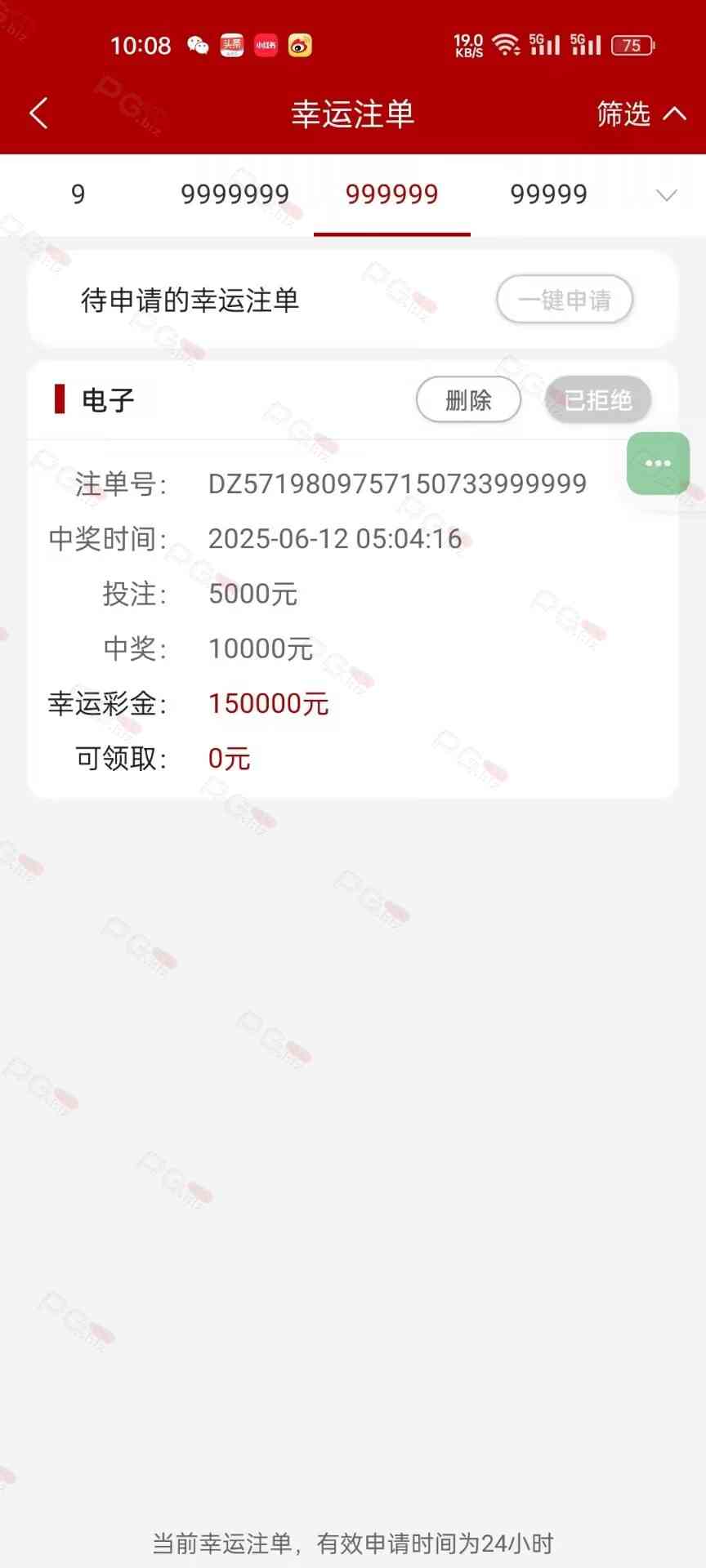Tap the 一键申请 button
This screenshot has height=1568, width=706.
(x=565, y=300)
